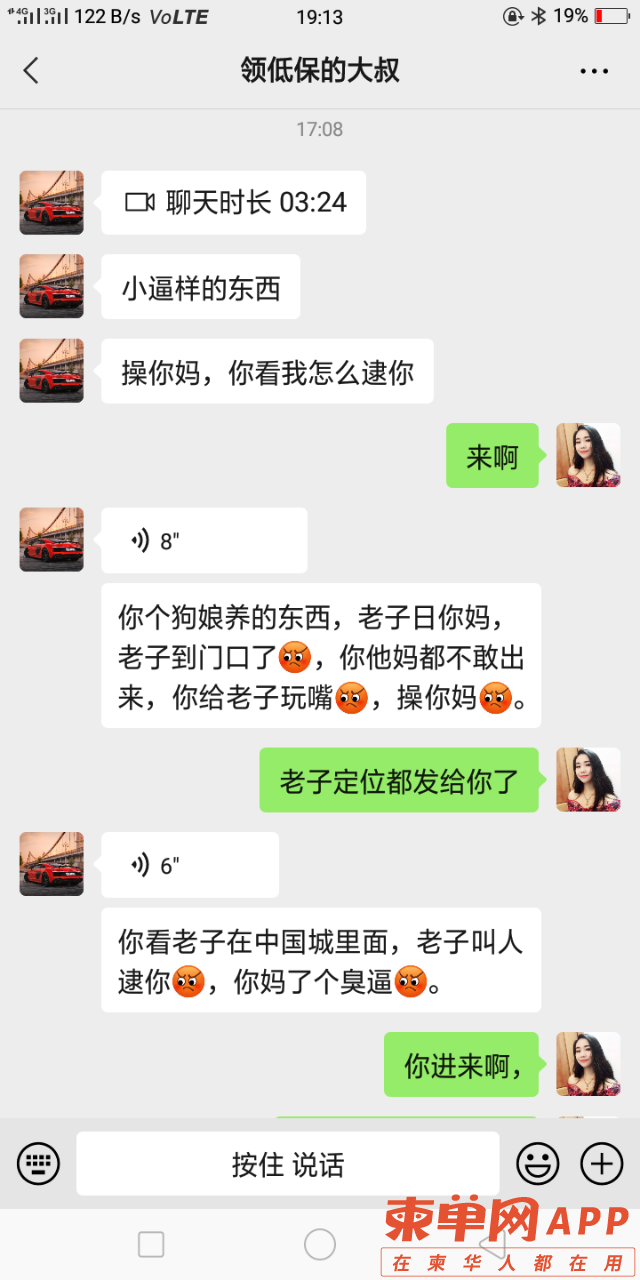Open the plus attachments menu

click(x=602, y=1164)
